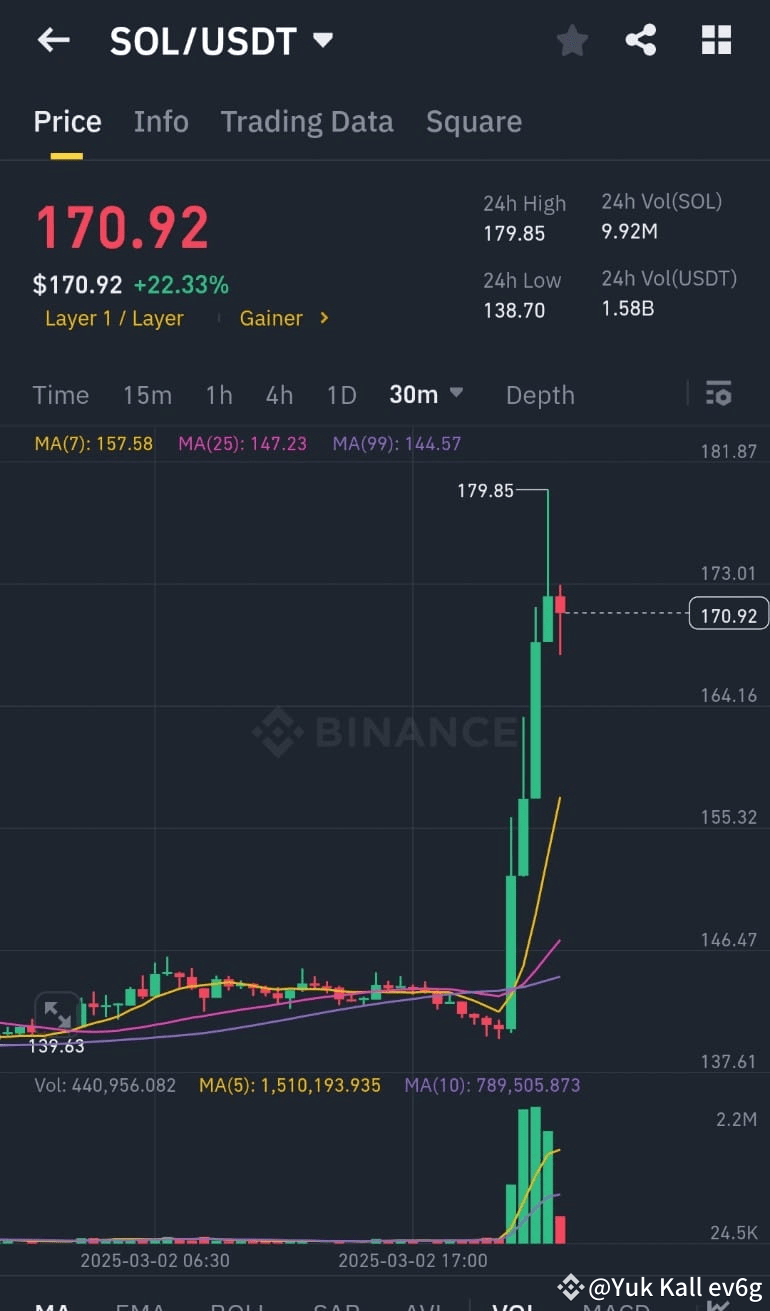
Task: Switch to the Trading Data tab
Action: (307, 121)
